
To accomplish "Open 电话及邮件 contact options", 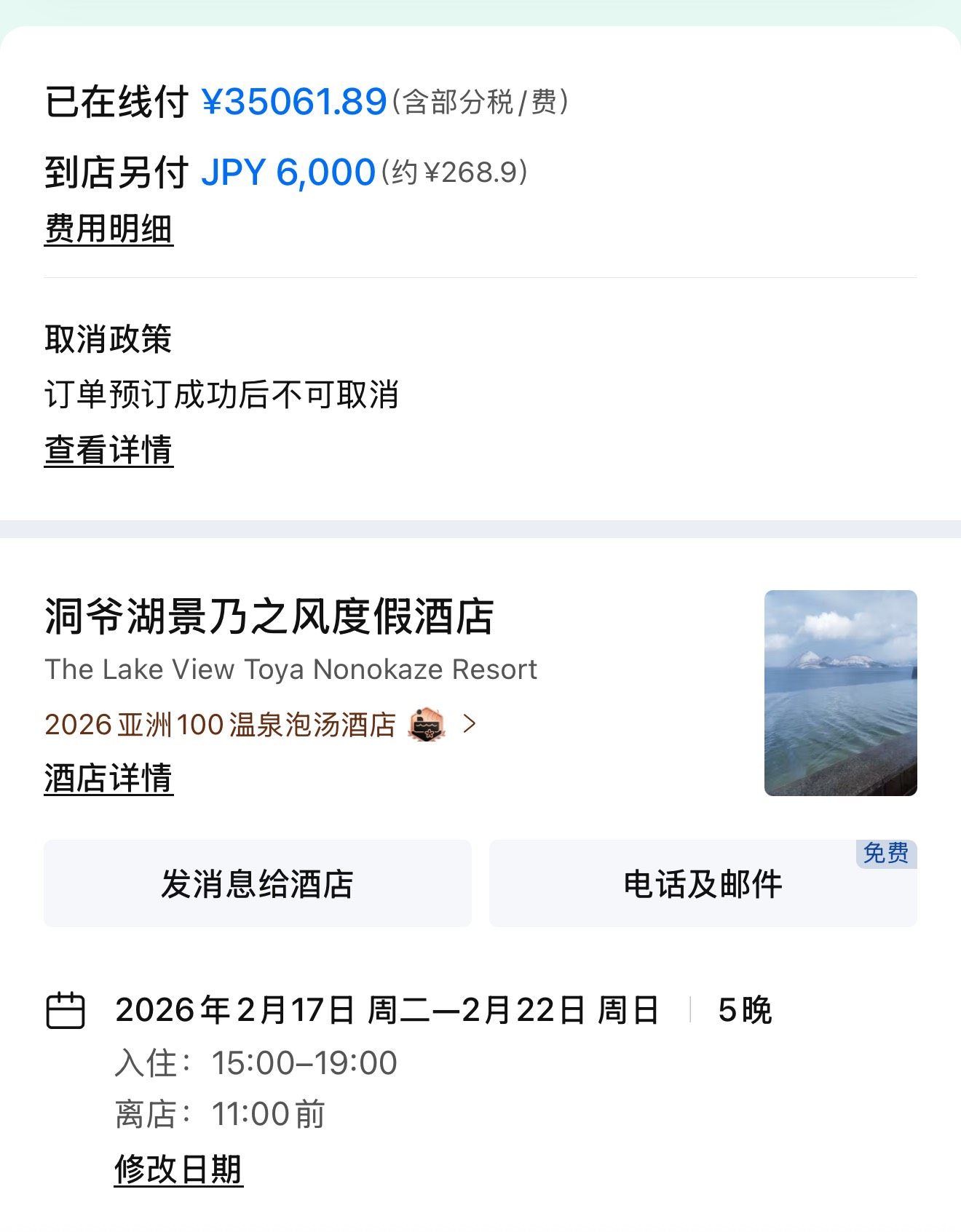I will click(703, 883).
